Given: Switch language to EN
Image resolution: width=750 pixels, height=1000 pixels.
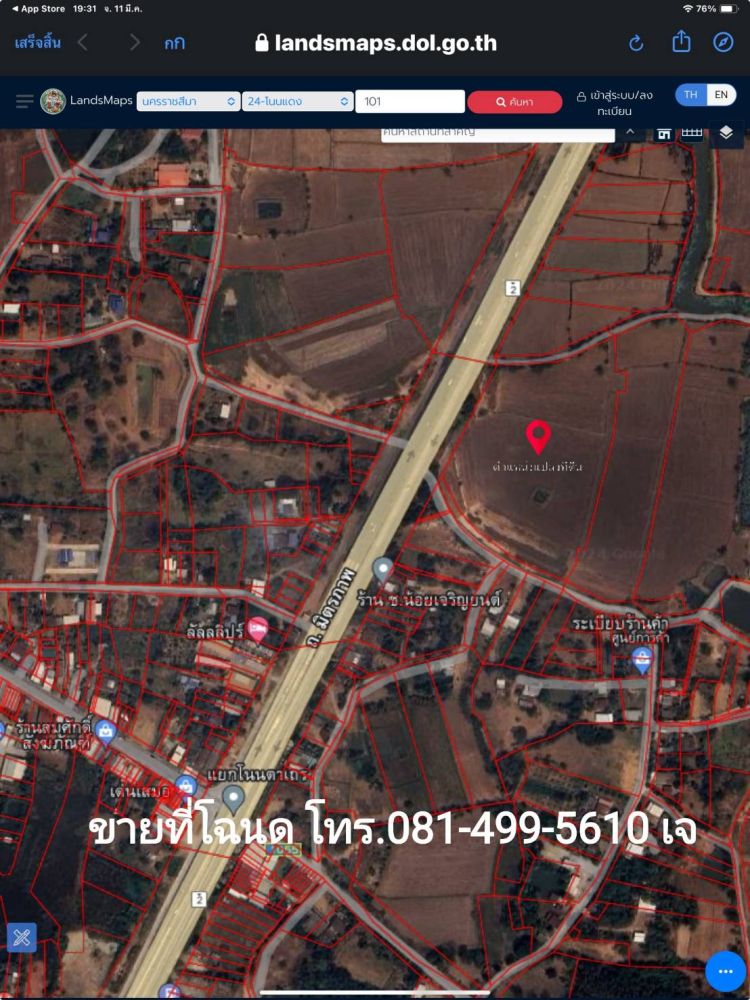Looking at the screenshot, I should [720, 95].
